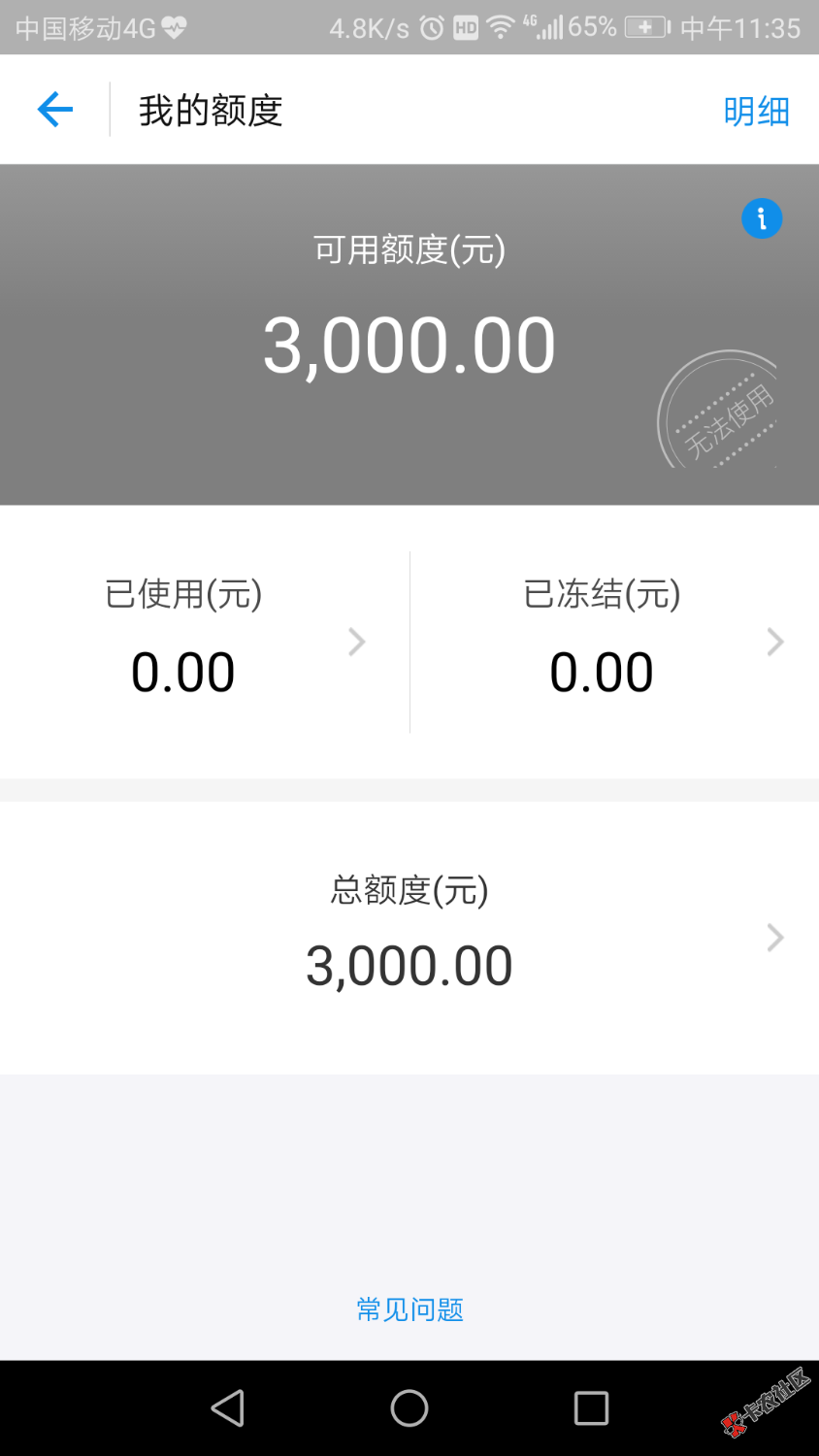The width and height of the screenshot is (819, 1456).
Task: Open the 常见问题 FAQ link
Action: click(x=409, y=1309)
